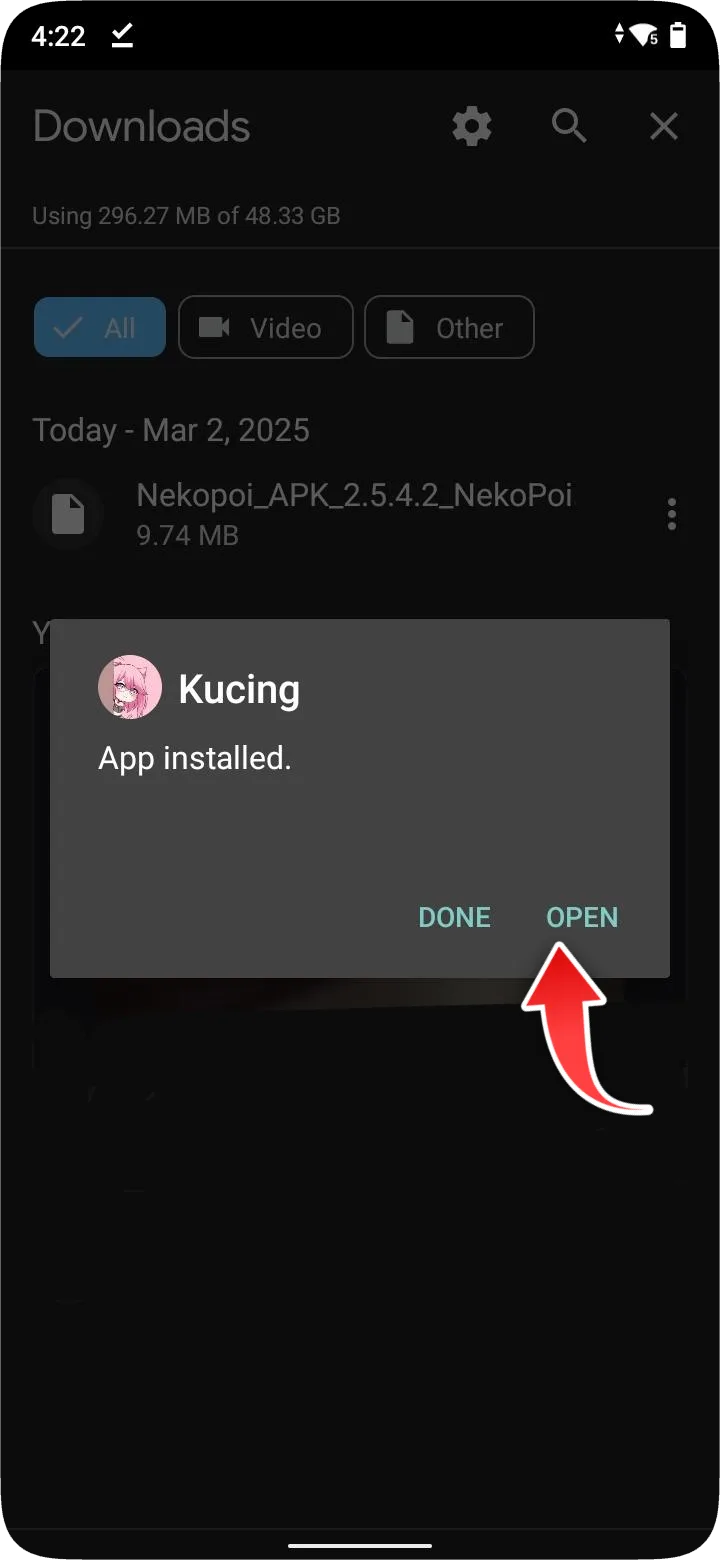Open overflow menu for Nekopoi APK file
Image resolution: width=720 pixels, height=1560 pixels.
tap(671, 514)
